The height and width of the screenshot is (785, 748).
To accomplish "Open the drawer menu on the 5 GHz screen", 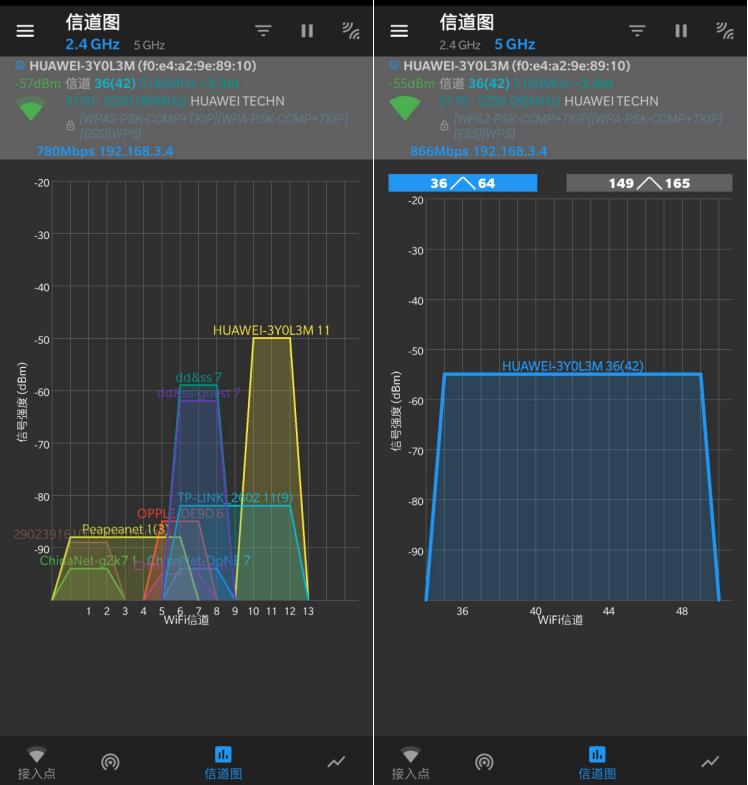I will tap(399, 31).
